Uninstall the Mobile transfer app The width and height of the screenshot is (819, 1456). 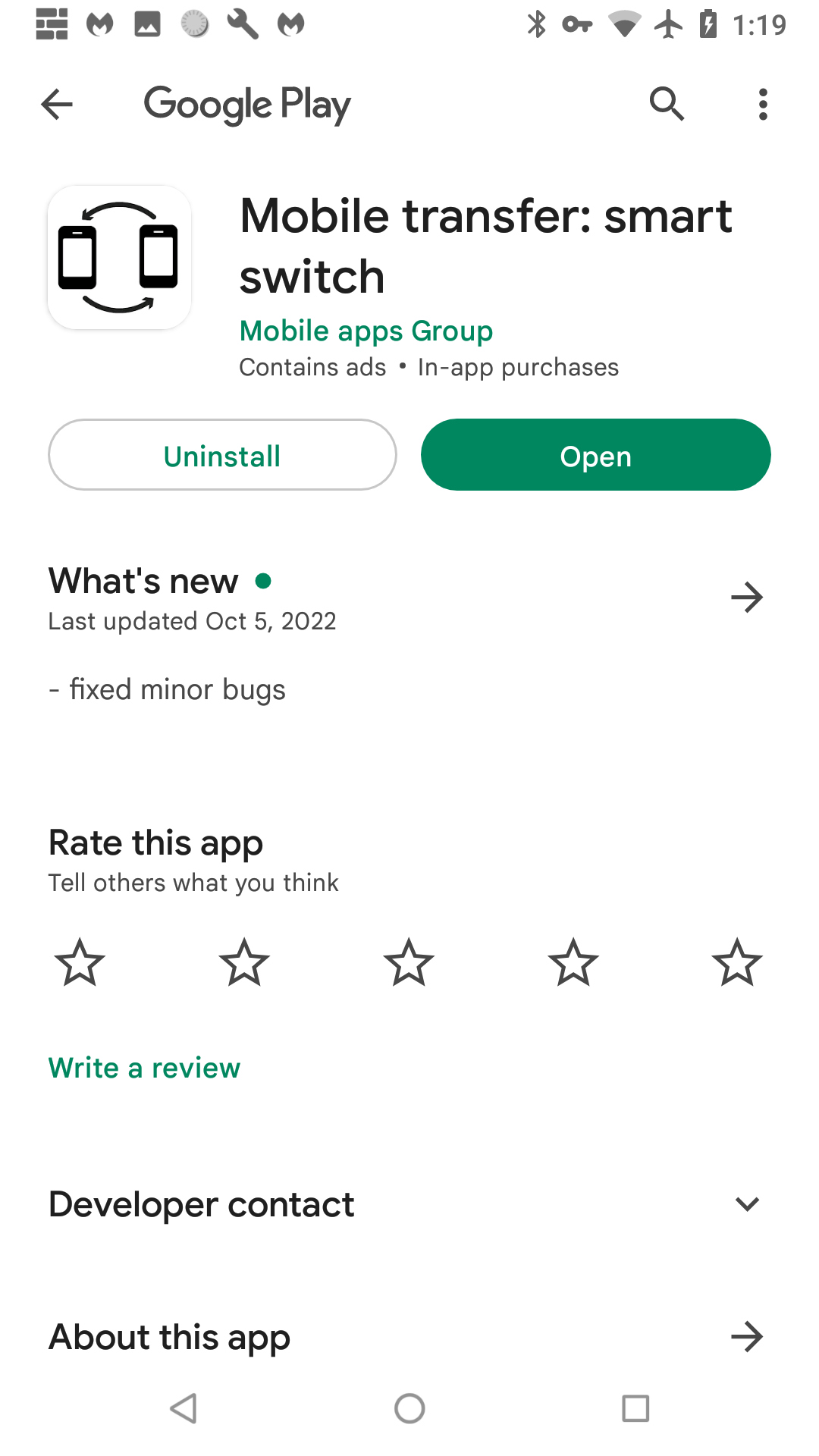[222, 455]
